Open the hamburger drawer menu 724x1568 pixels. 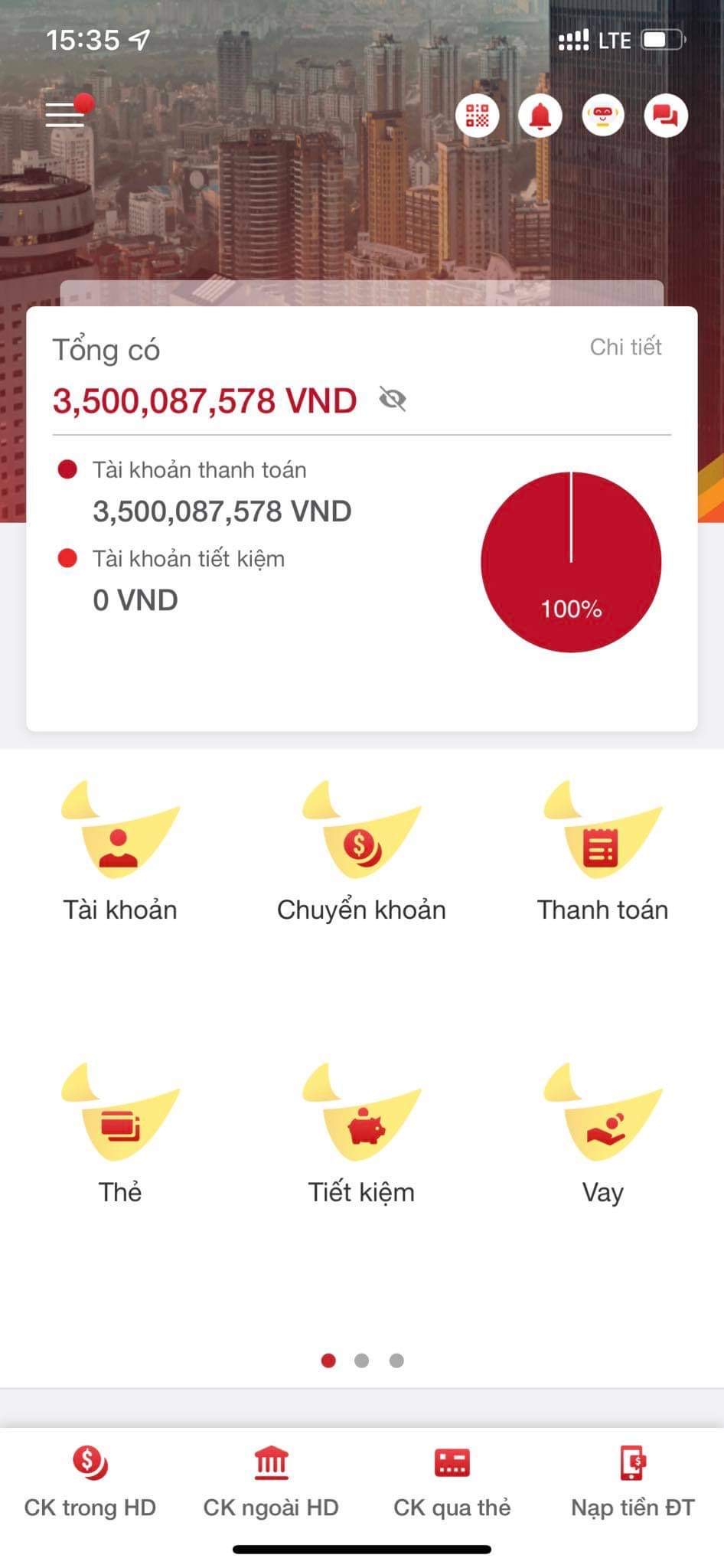point(65,115)
